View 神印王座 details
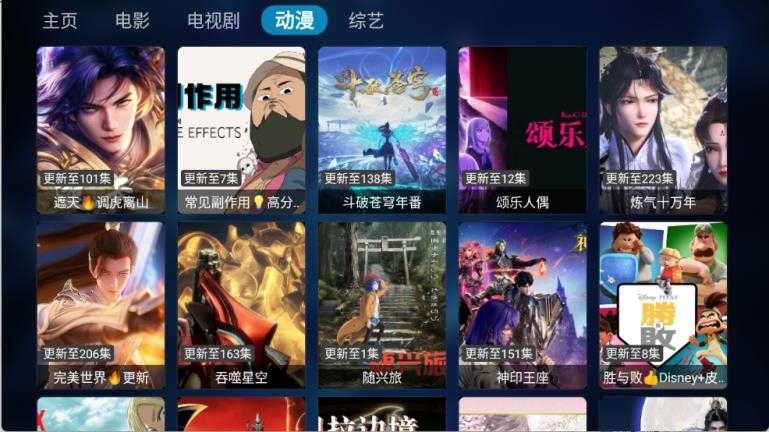Image resolution: width=769 pixels, height=432 pixels. (x=522, y=304)
